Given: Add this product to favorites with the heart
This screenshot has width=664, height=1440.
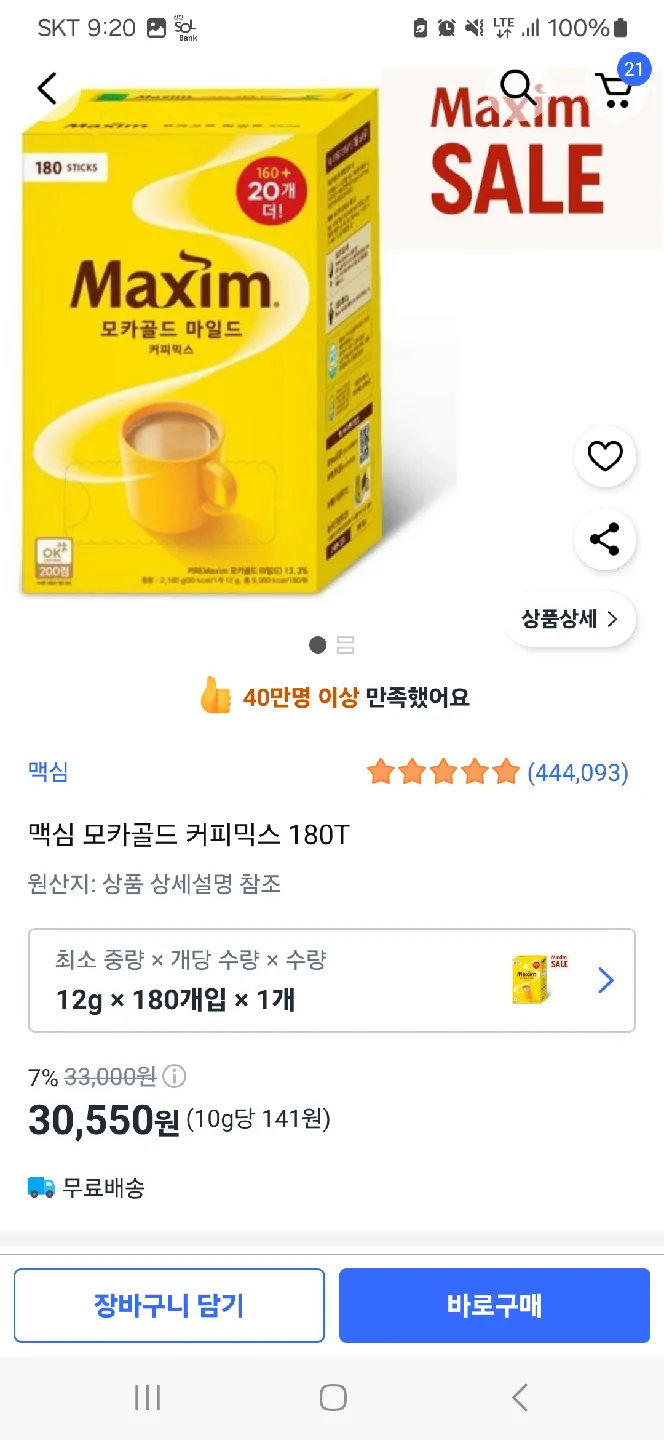Looking at the screenshot, I should click(604, 457).
